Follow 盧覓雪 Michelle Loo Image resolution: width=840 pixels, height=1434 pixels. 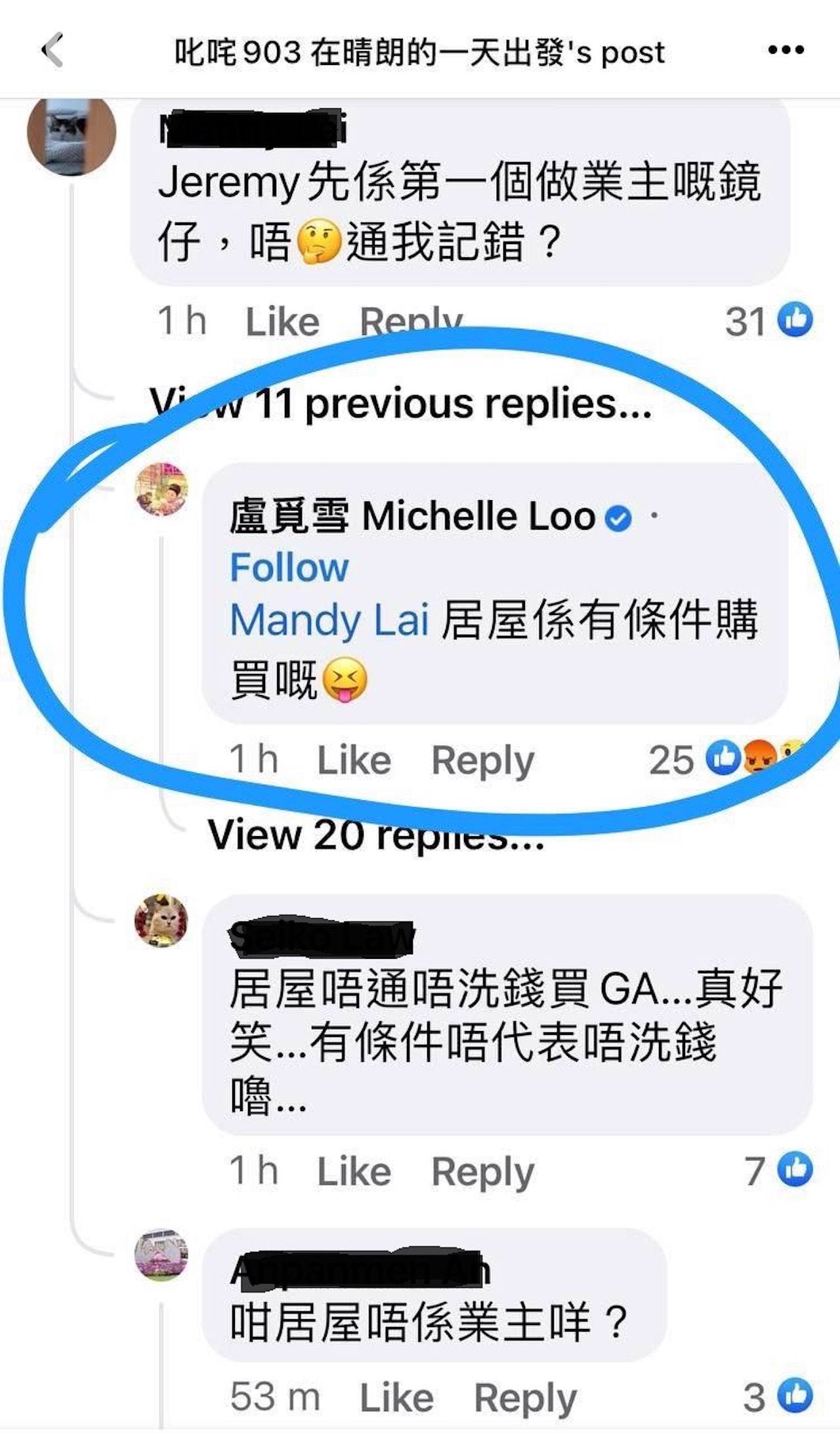pos(289,567)
